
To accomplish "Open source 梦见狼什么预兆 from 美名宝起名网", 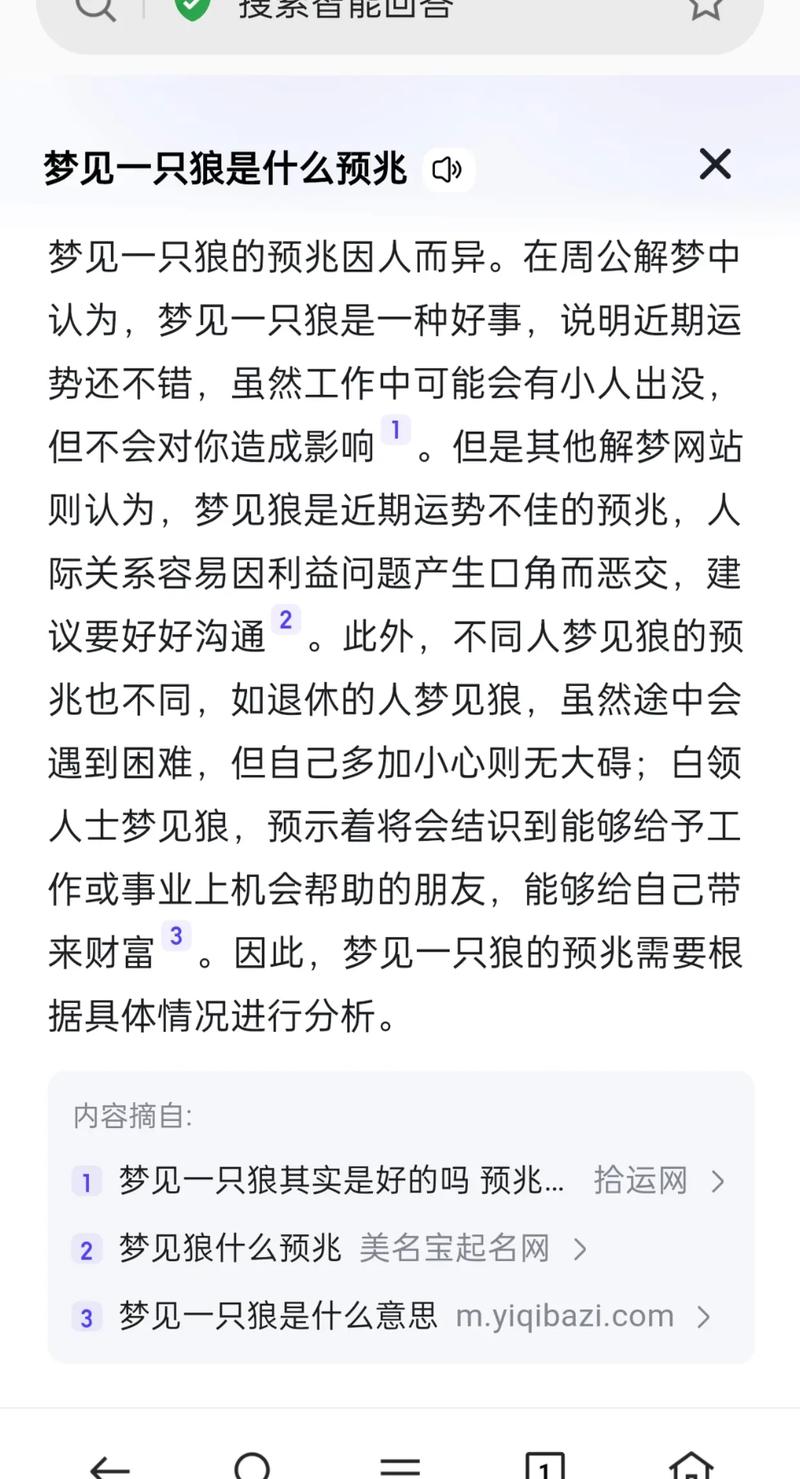I will 335,1249.
